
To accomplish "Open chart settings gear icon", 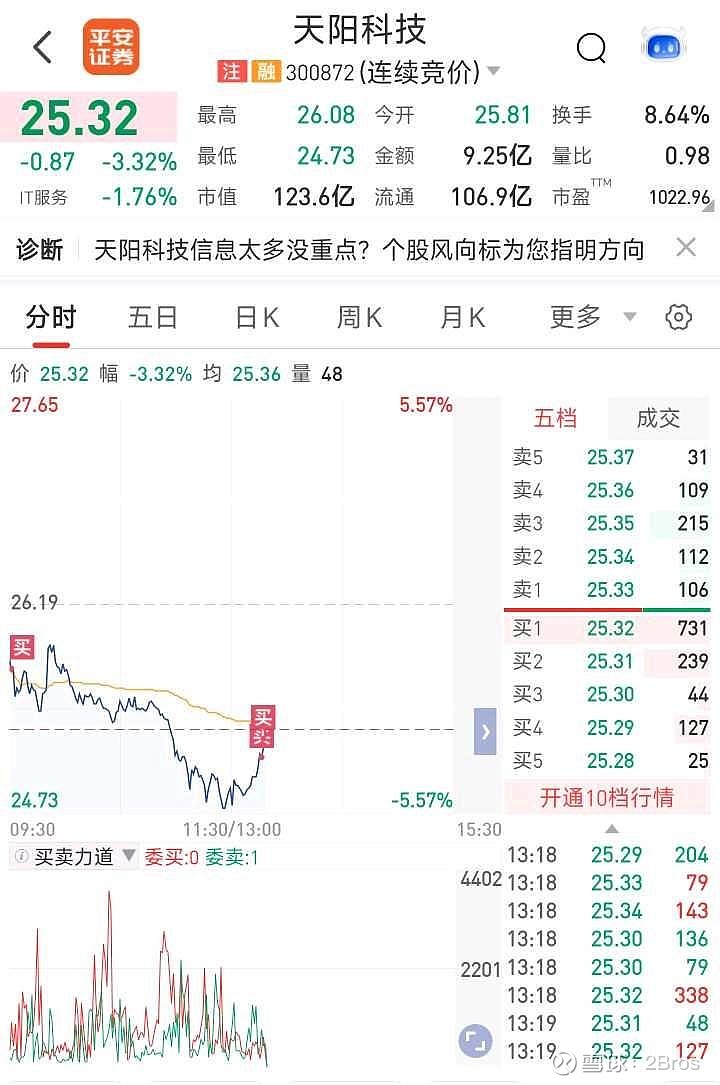I will coord(679,318).
